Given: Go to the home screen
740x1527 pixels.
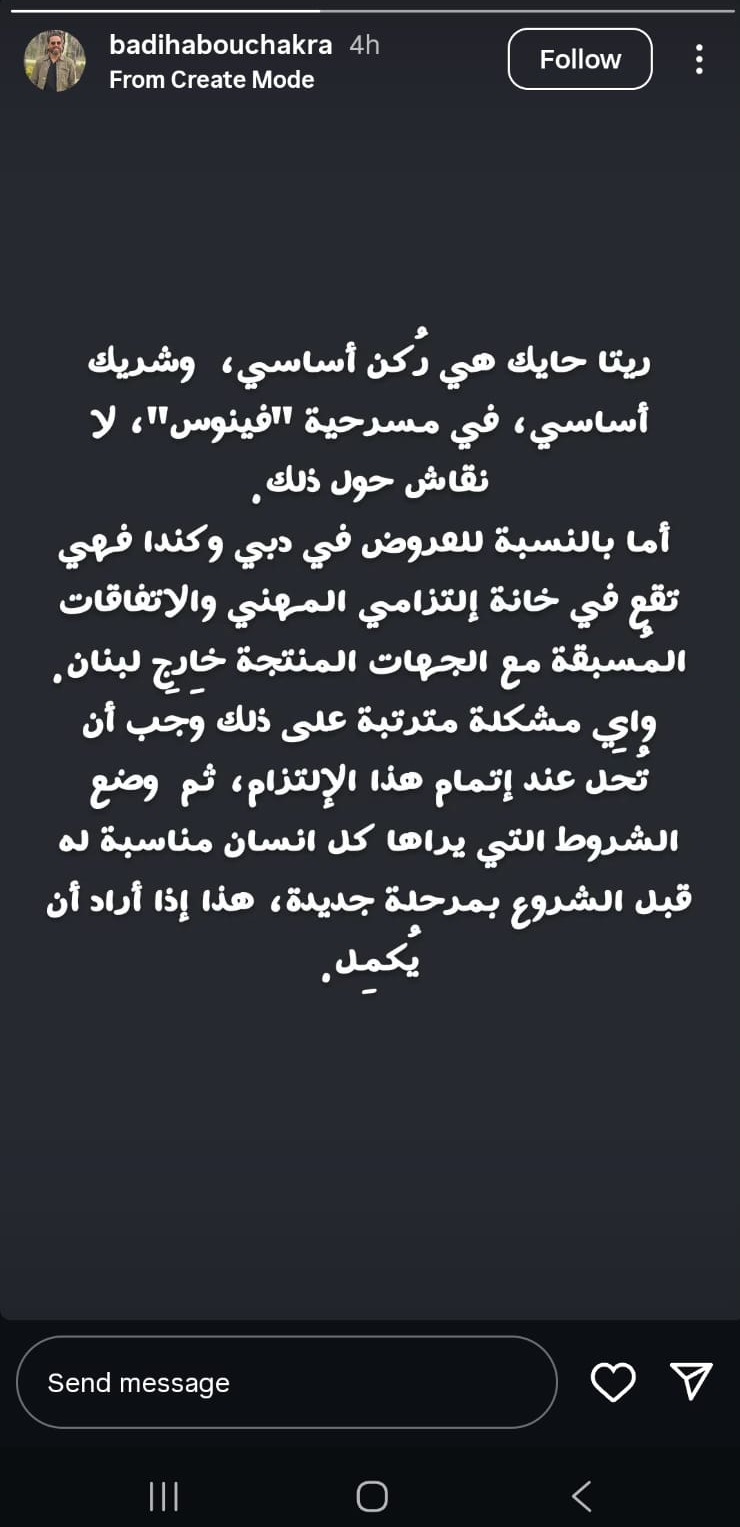Looking at the screenshot, I should [x=372, y=1496].
